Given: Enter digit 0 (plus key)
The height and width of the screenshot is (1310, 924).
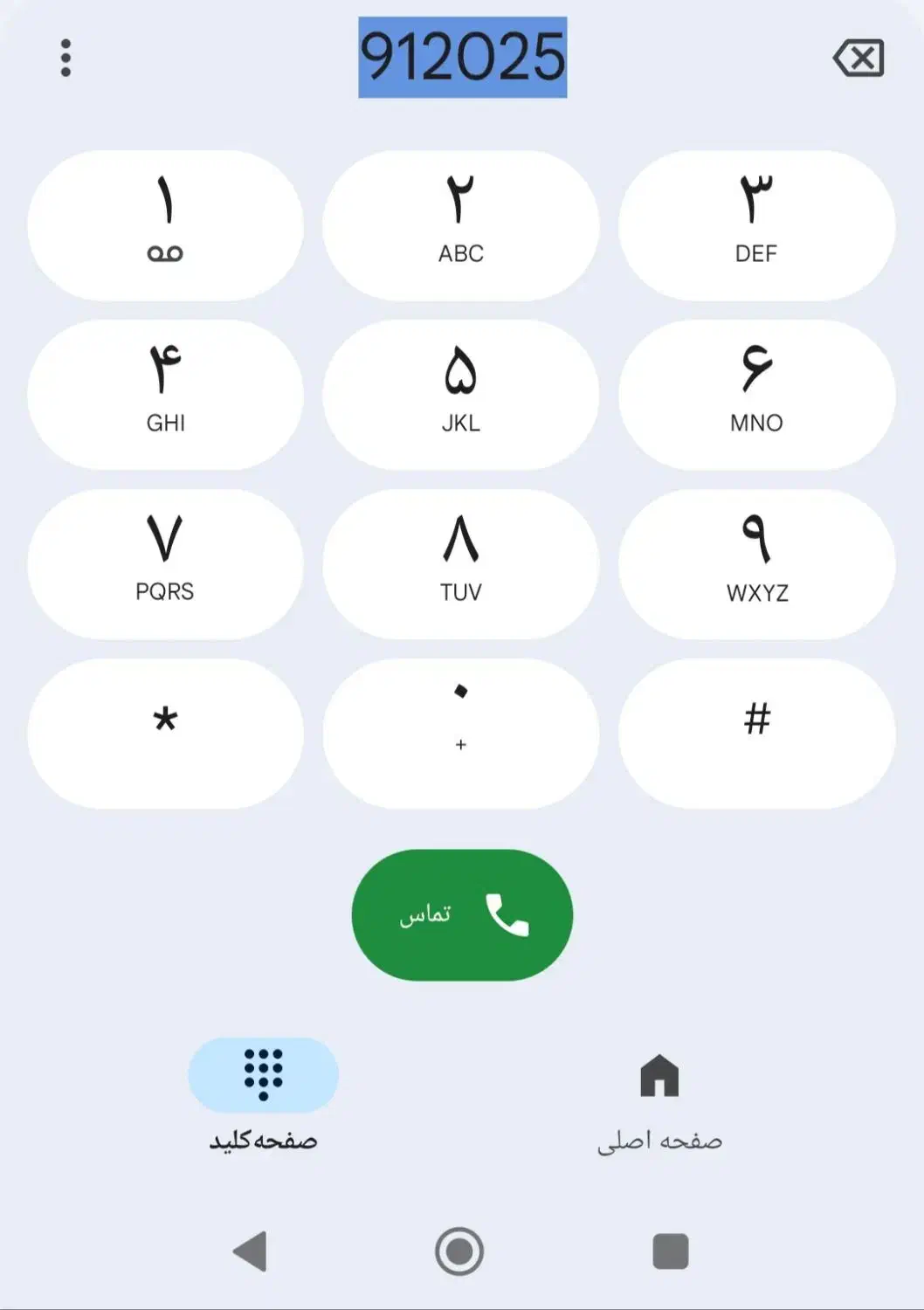Looking at the screenshot, I should (460, 734).
